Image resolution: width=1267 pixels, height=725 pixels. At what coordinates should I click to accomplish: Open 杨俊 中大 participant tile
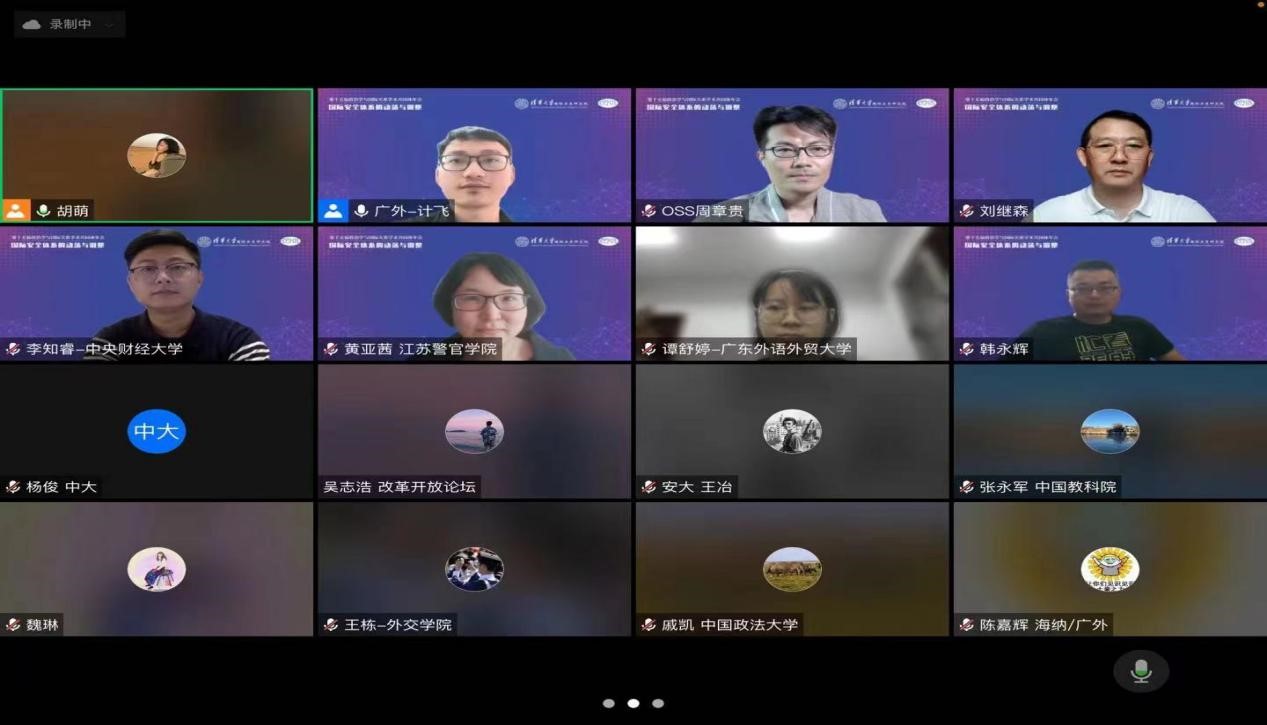[x=157, y=431]
